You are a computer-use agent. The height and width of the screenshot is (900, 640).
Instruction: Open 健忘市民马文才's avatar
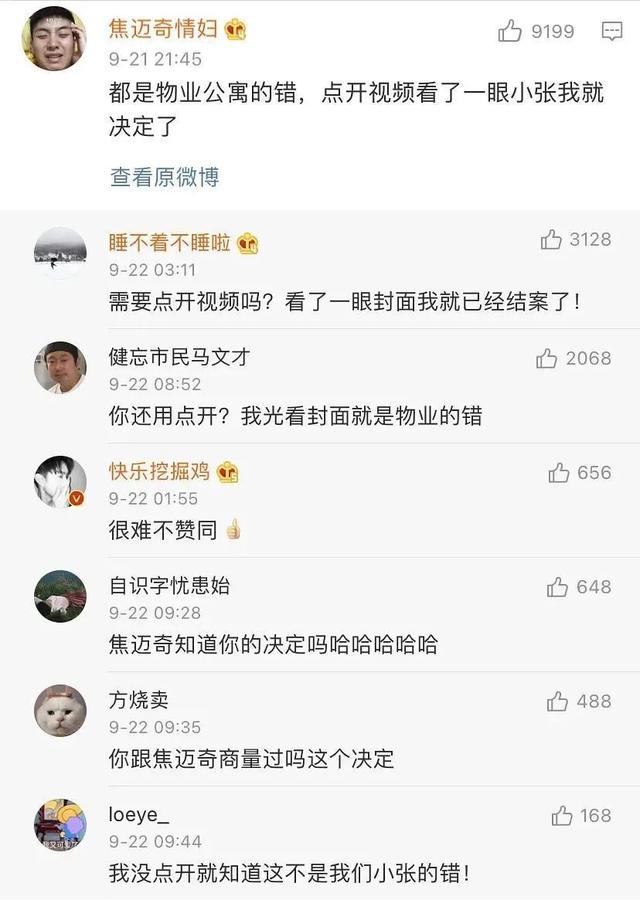point(60,368)
